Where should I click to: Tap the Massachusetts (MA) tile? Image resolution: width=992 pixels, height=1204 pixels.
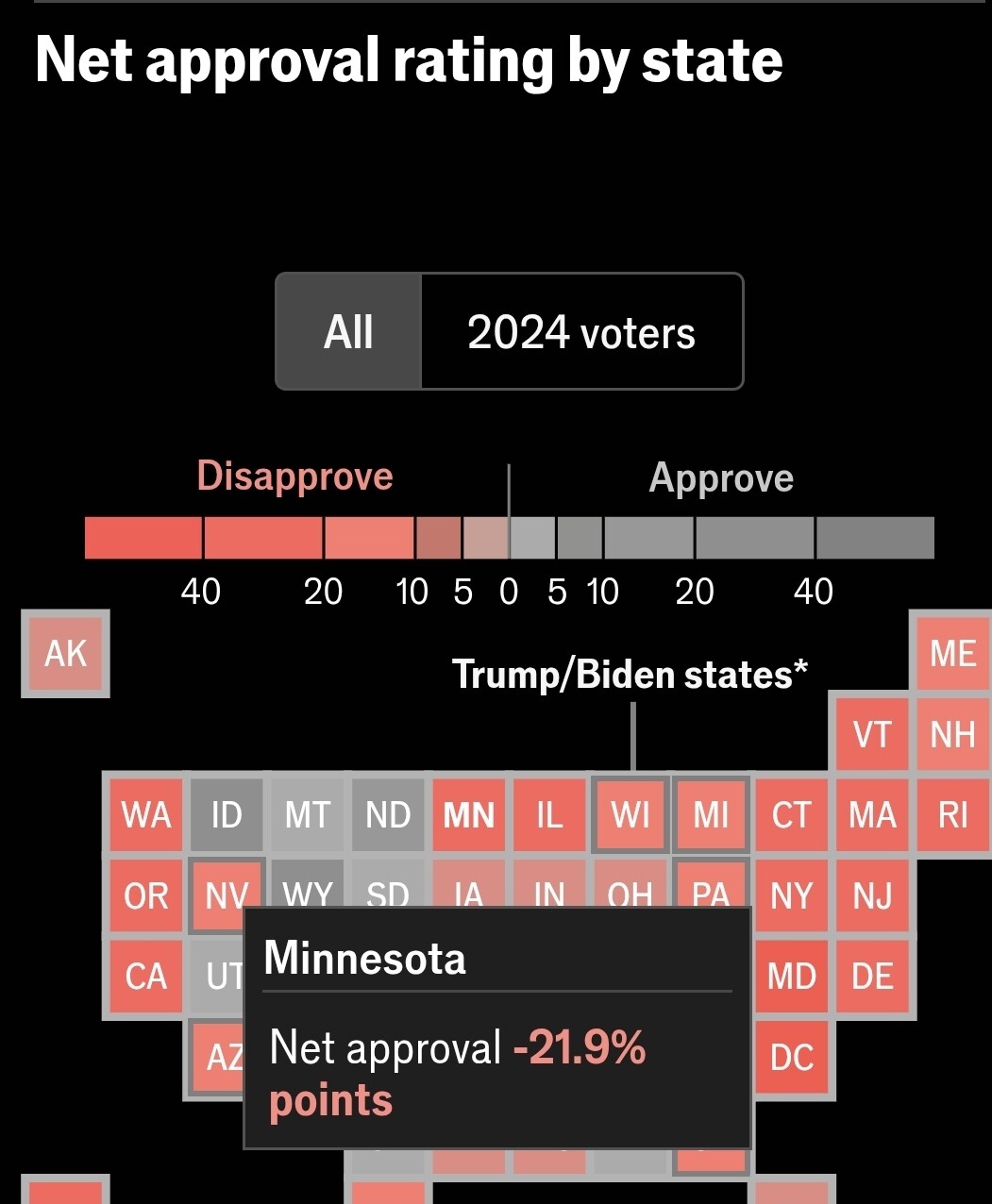tap(872, 814)
